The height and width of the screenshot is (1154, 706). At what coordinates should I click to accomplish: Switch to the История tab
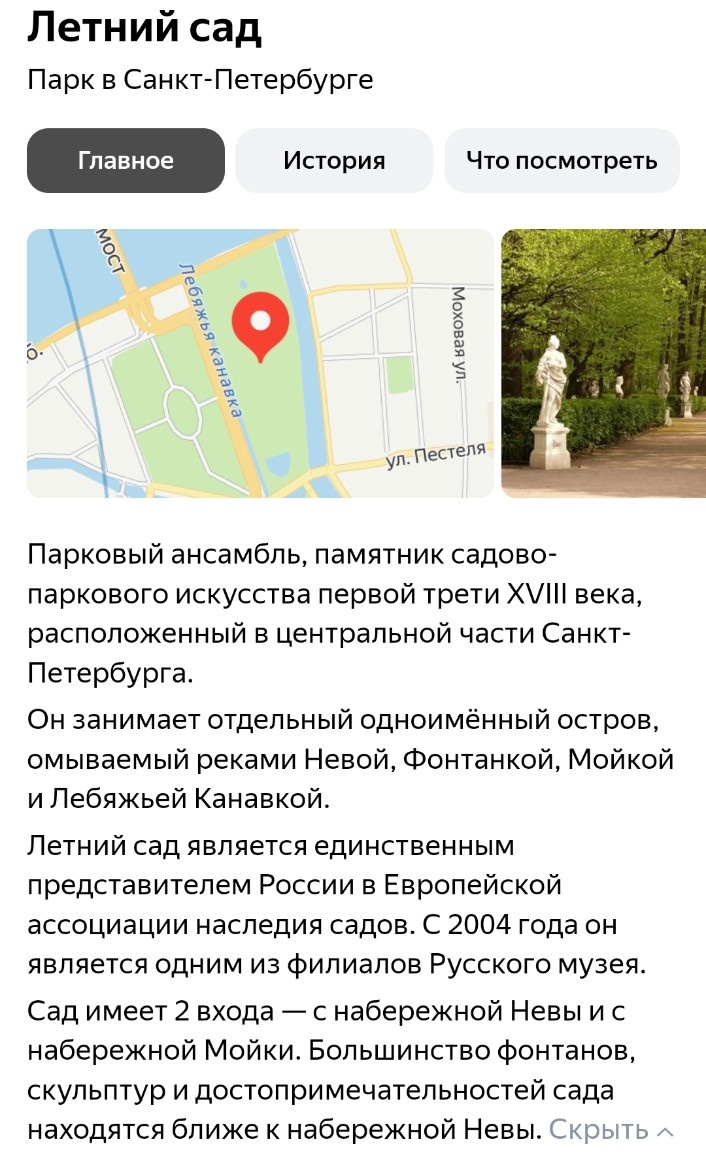334,160
